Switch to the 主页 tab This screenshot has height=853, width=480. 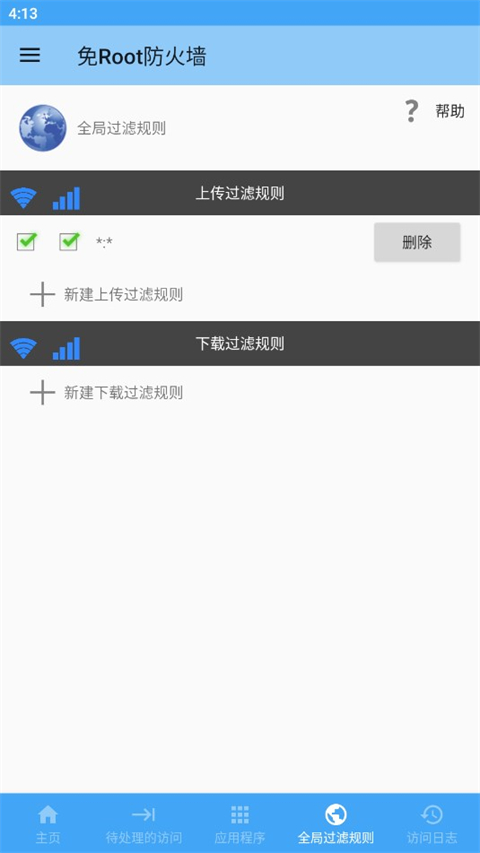48,824
